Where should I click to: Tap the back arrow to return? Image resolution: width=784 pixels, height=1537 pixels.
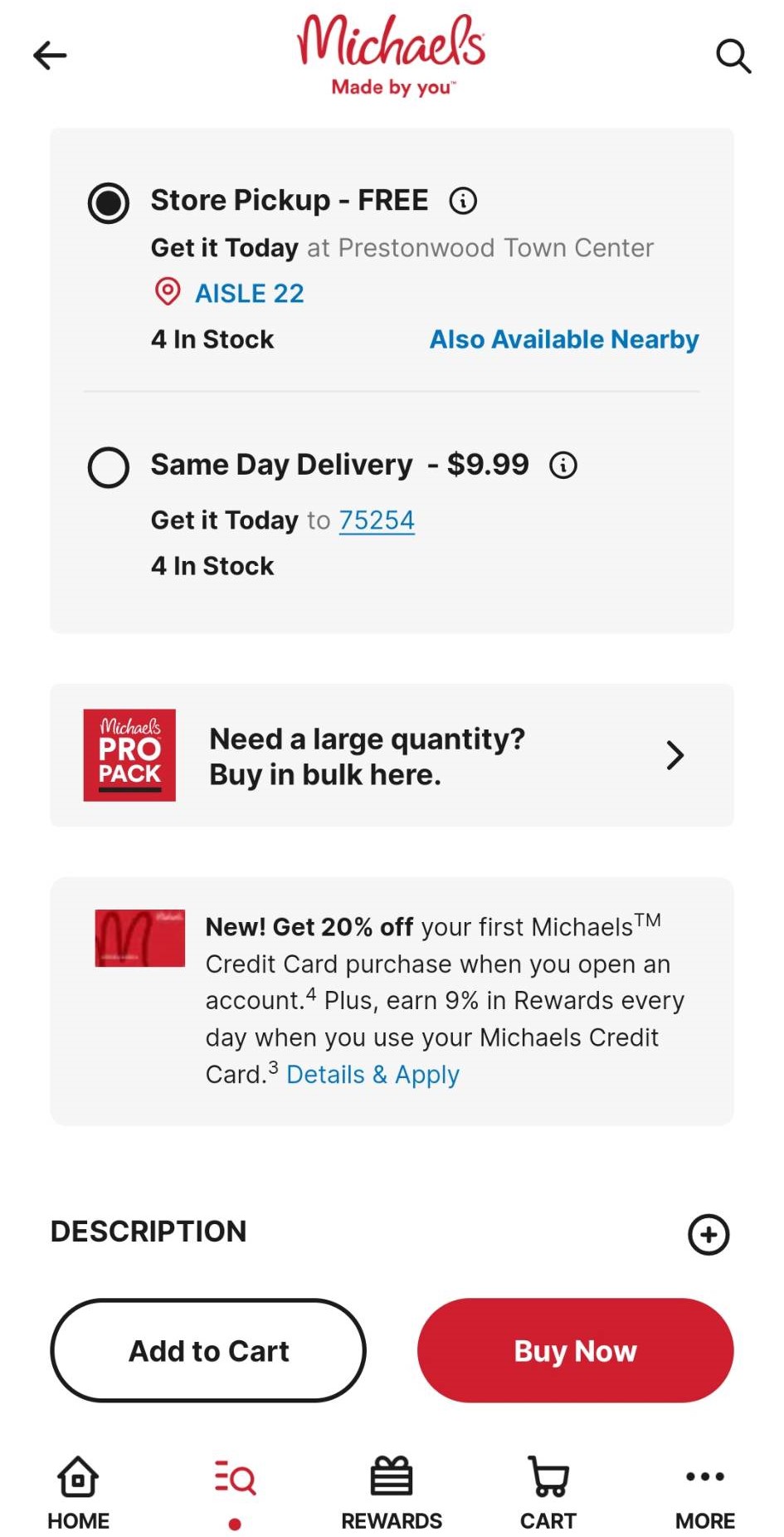point(50,56)
